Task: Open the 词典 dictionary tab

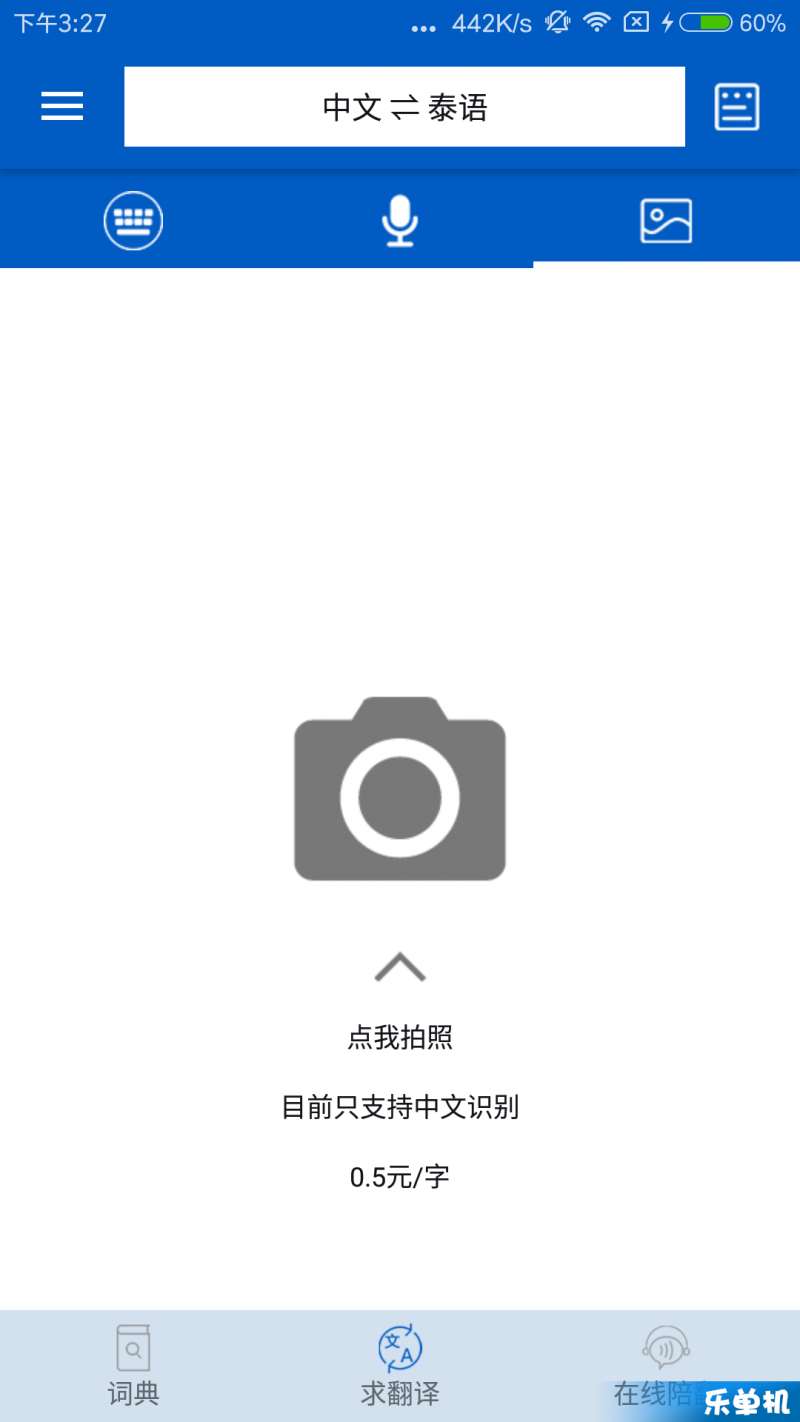Action: [133, 1366]
